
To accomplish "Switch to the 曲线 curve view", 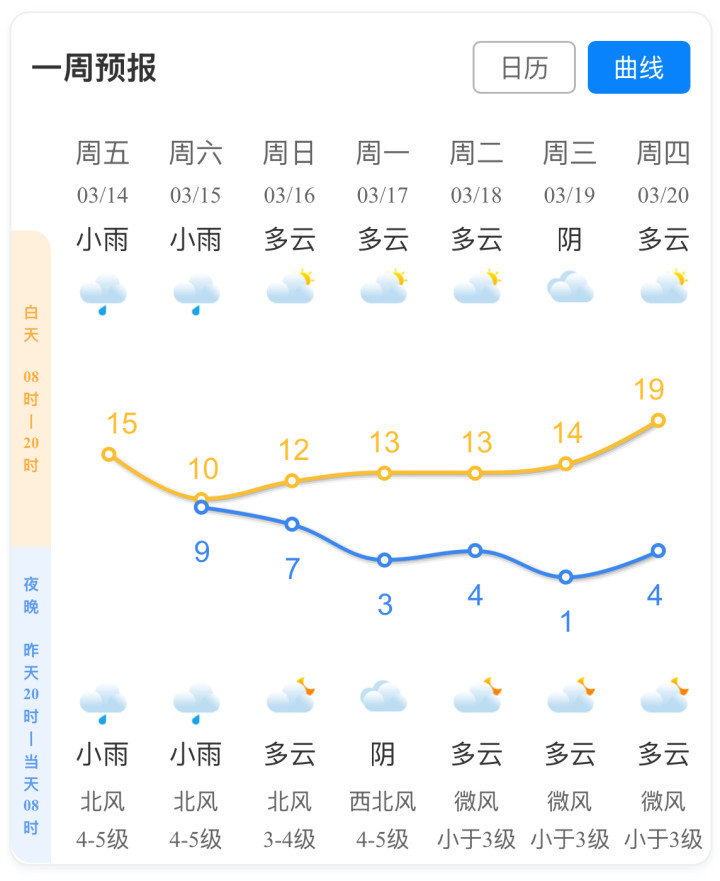I will click(x=639, y=67).
